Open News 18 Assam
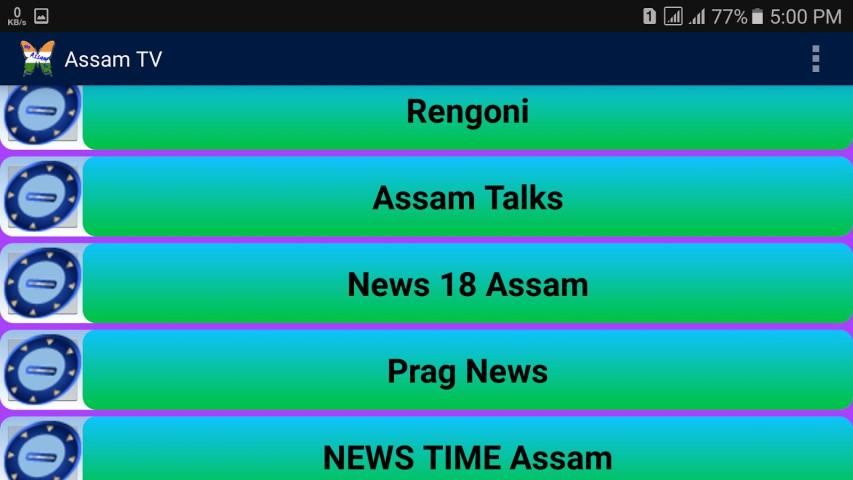 click(467, 285)
